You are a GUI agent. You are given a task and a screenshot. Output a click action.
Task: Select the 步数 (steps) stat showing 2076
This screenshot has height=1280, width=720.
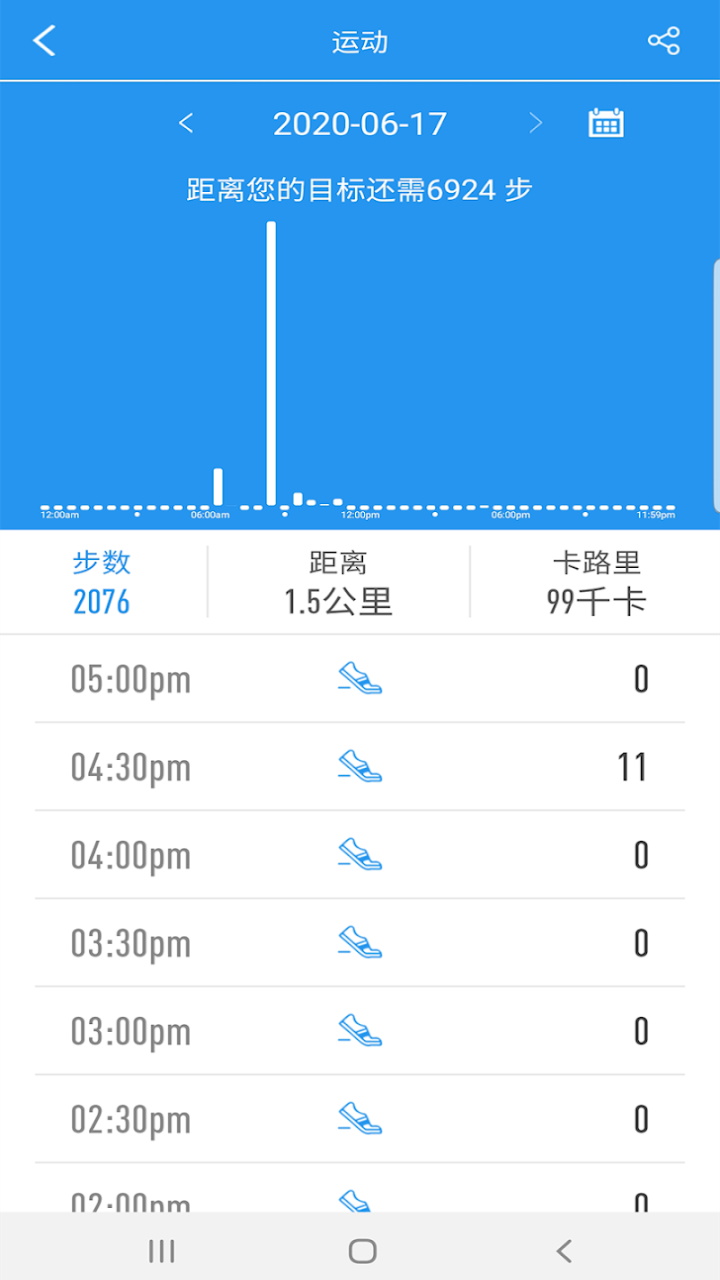pyautogui.click(x=103, y=582)
